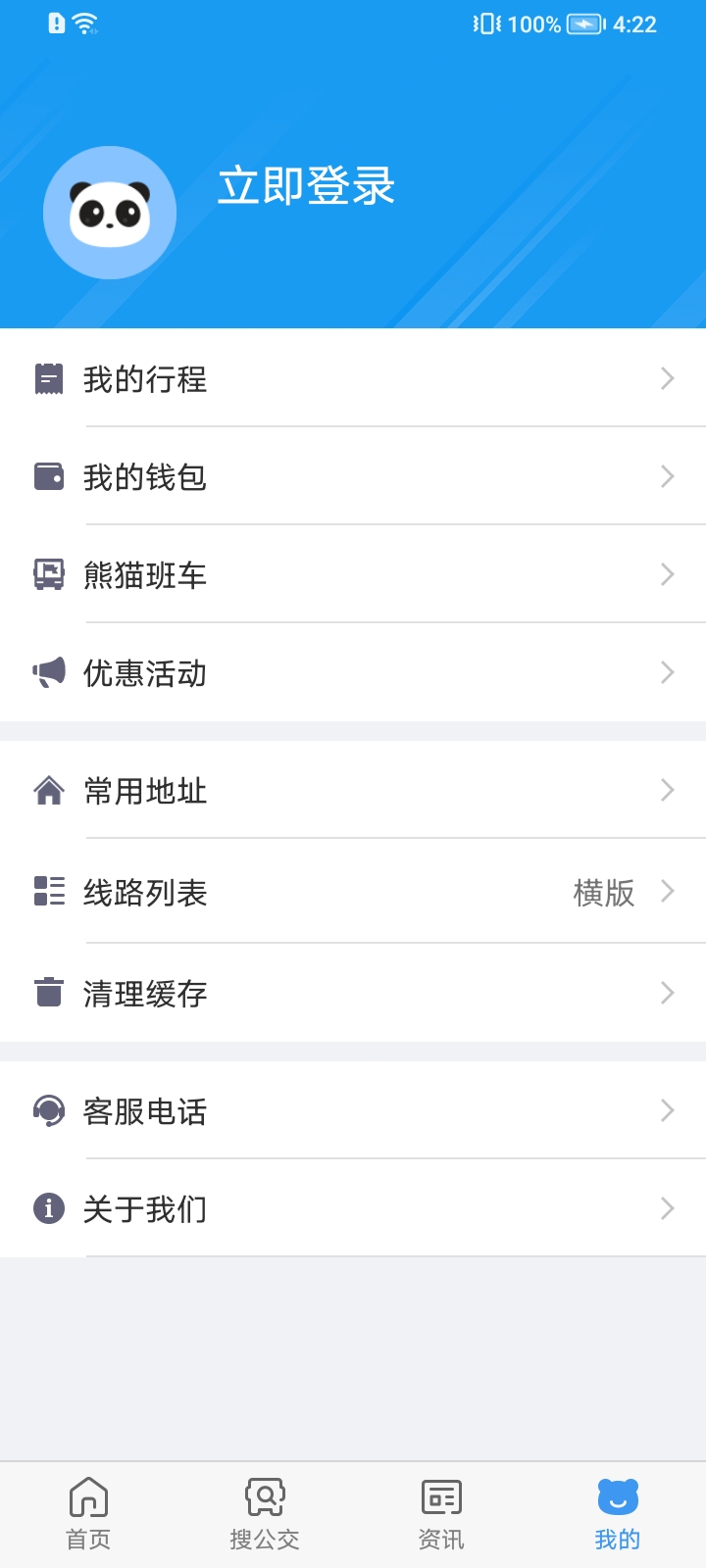Click the 我的钱包 wallet icon
706x1568 pixels.
(x=48, y=477)
